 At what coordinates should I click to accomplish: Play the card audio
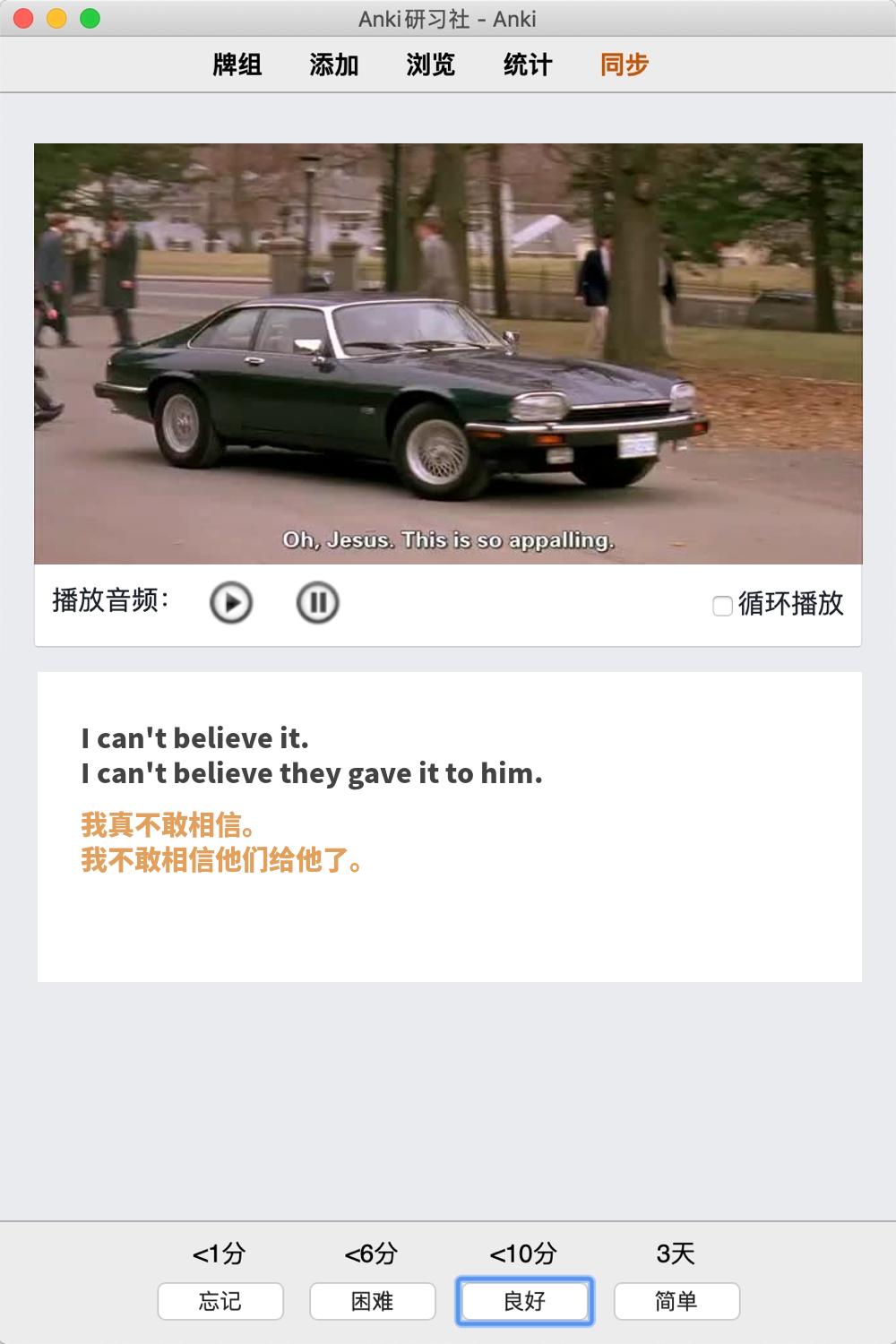point(231,603)
